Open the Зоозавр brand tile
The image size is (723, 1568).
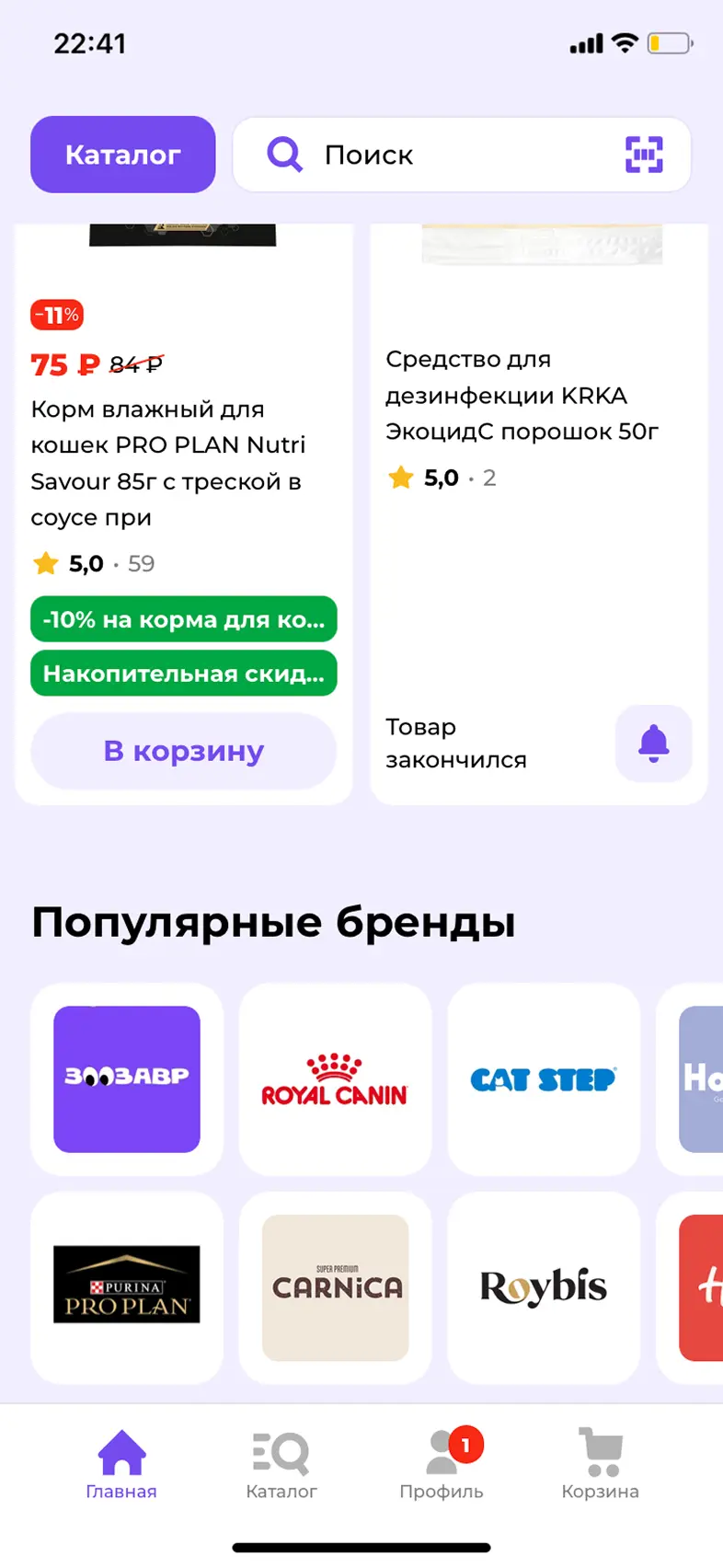coord(127,1078)
